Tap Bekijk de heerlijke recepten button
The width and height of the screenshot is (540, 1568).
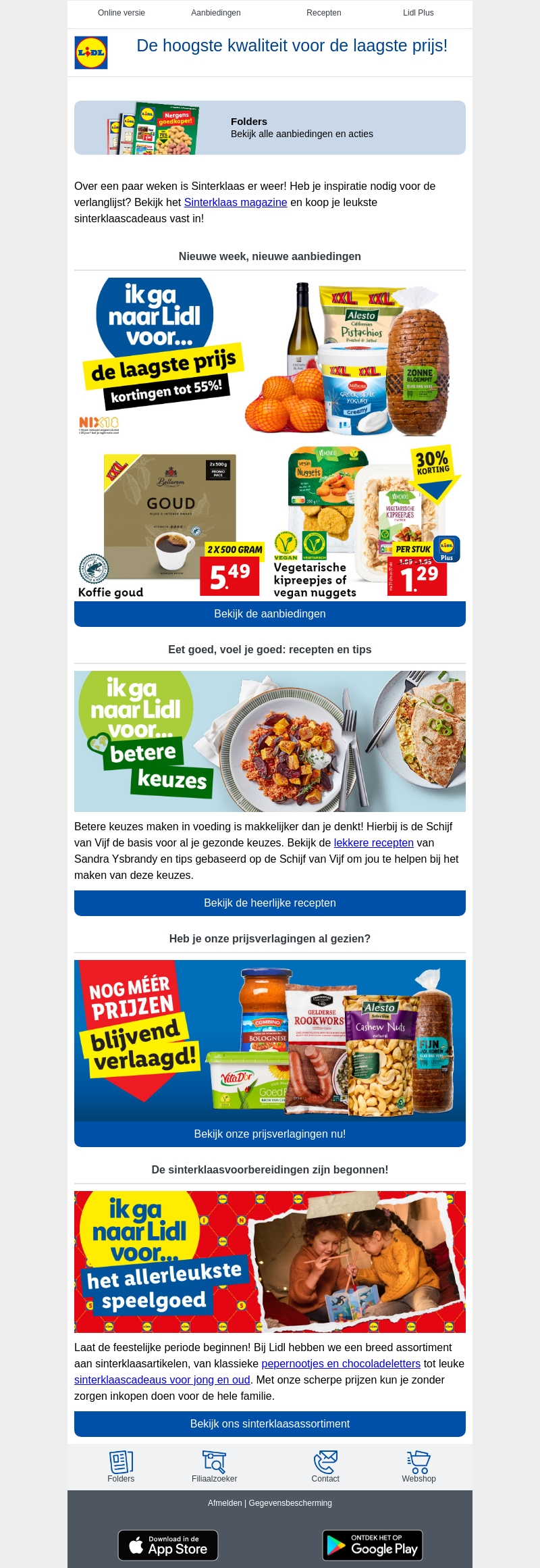270,903
